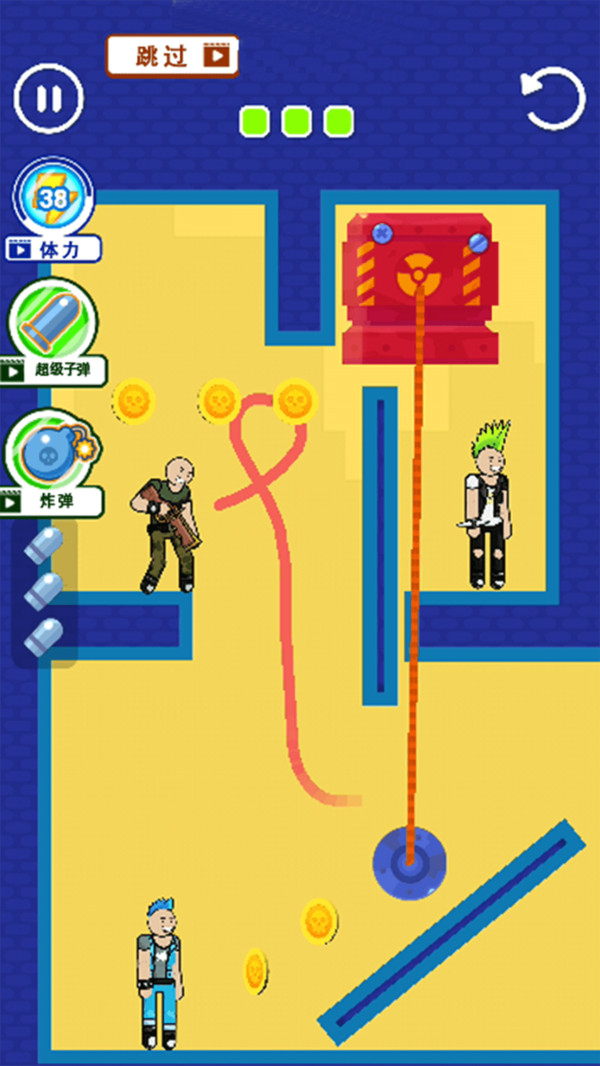Tap the 跳过 skip level button

pyautogui.click(x=173, y=56)
